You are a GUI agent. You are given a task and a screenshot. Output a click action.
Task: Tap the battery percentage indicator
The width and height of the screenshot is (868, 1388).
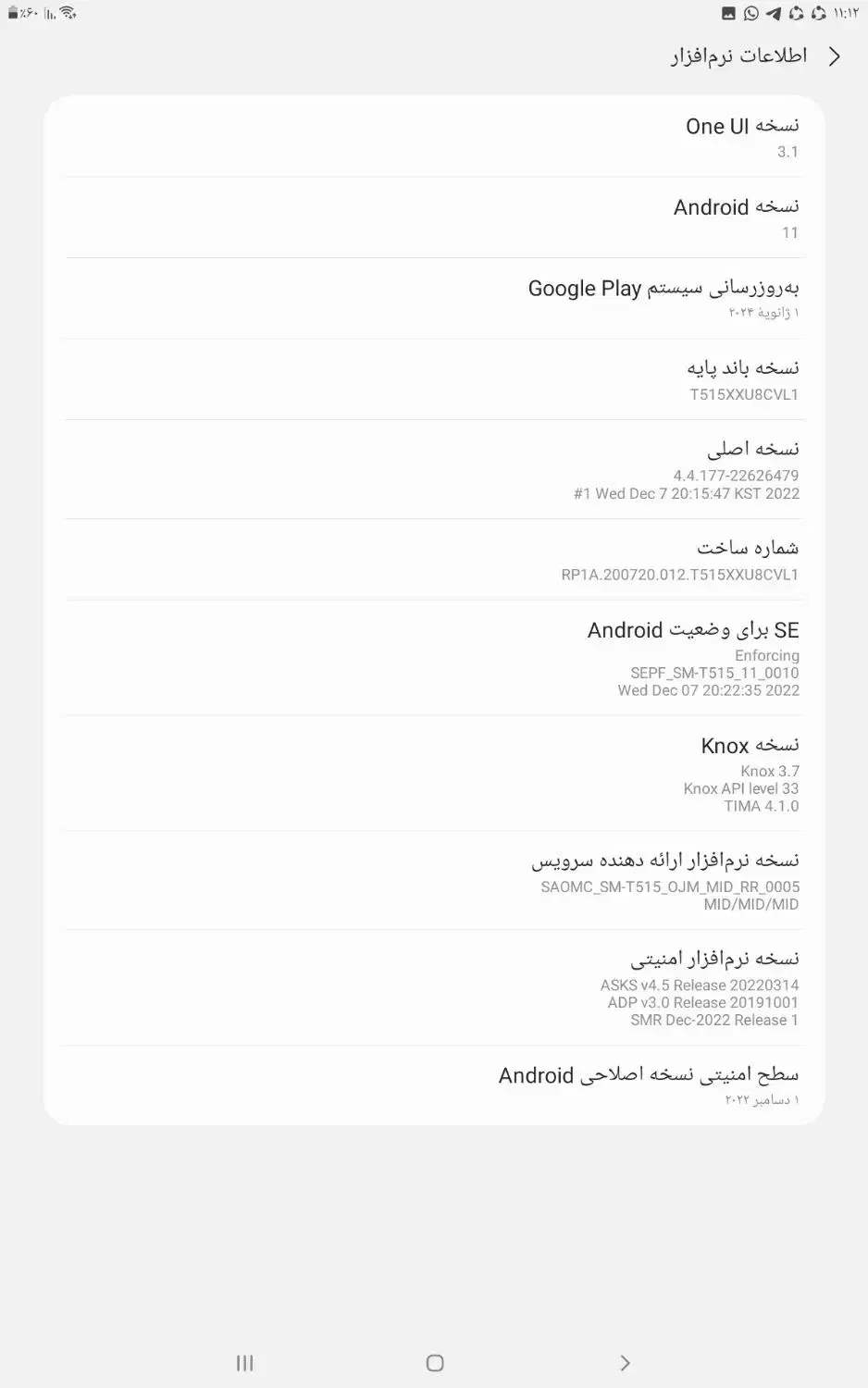click(30, 13)
